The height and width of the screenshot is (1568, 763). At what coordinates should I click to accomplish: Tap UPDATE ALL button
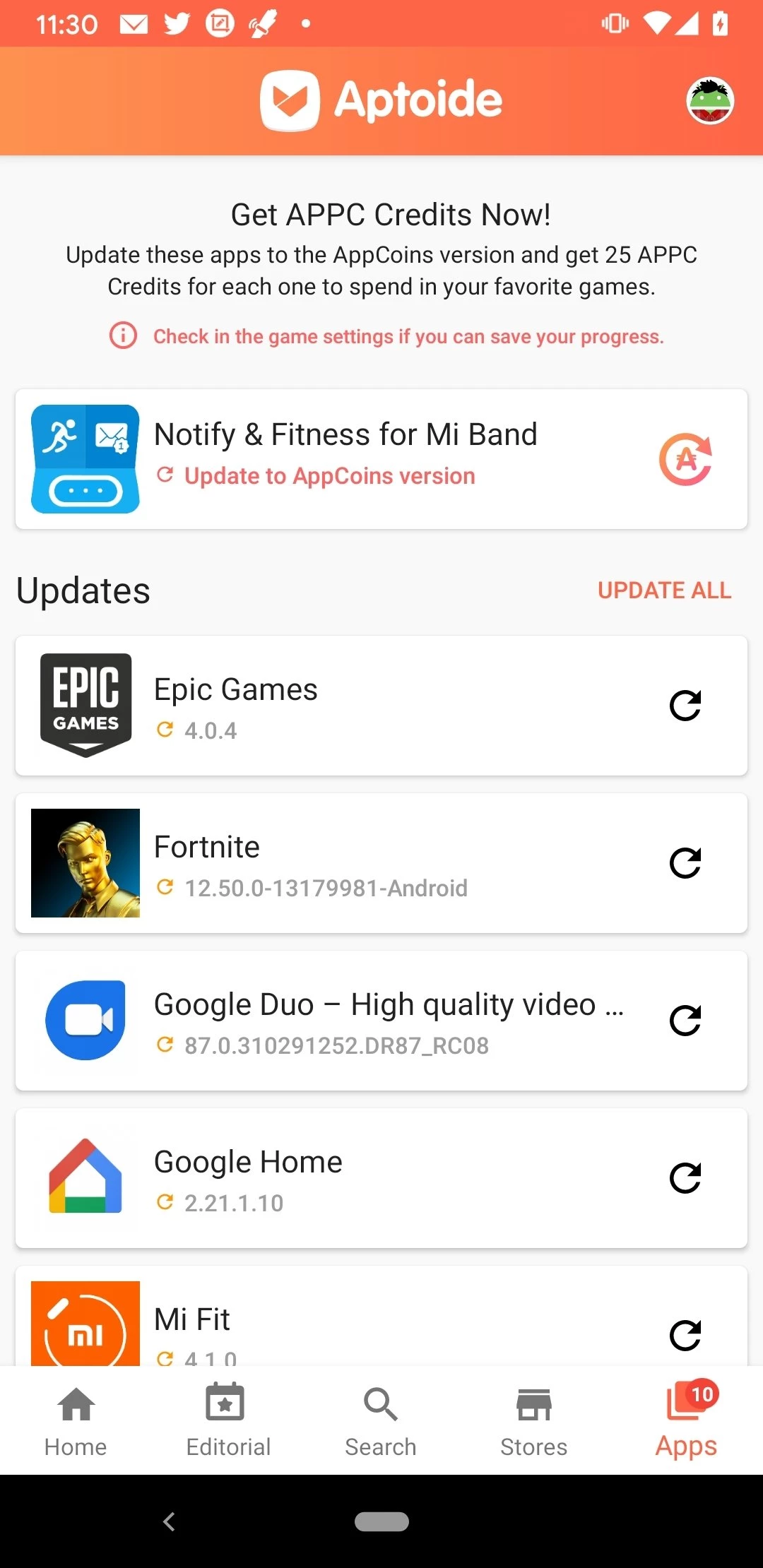point(664,590)
